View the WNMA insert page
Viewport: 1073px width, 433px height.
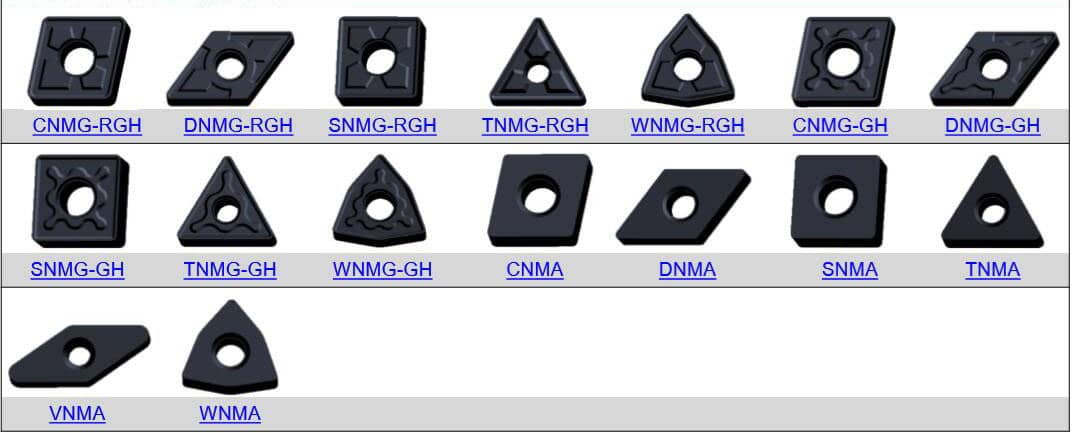coord(230,414)
